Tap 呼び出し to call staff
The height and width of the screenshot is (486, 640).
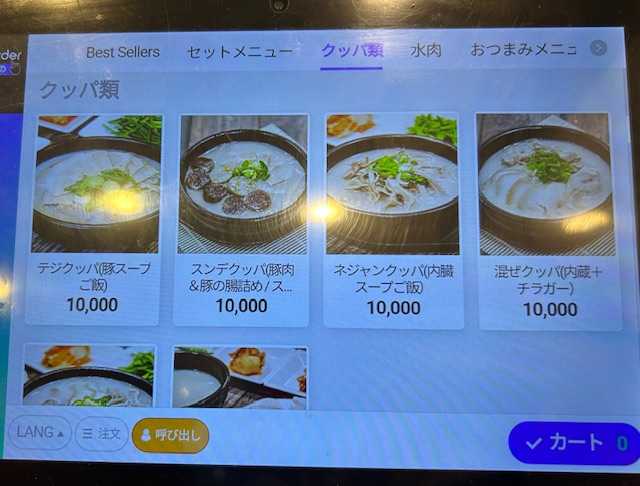(x=170, y=435)
